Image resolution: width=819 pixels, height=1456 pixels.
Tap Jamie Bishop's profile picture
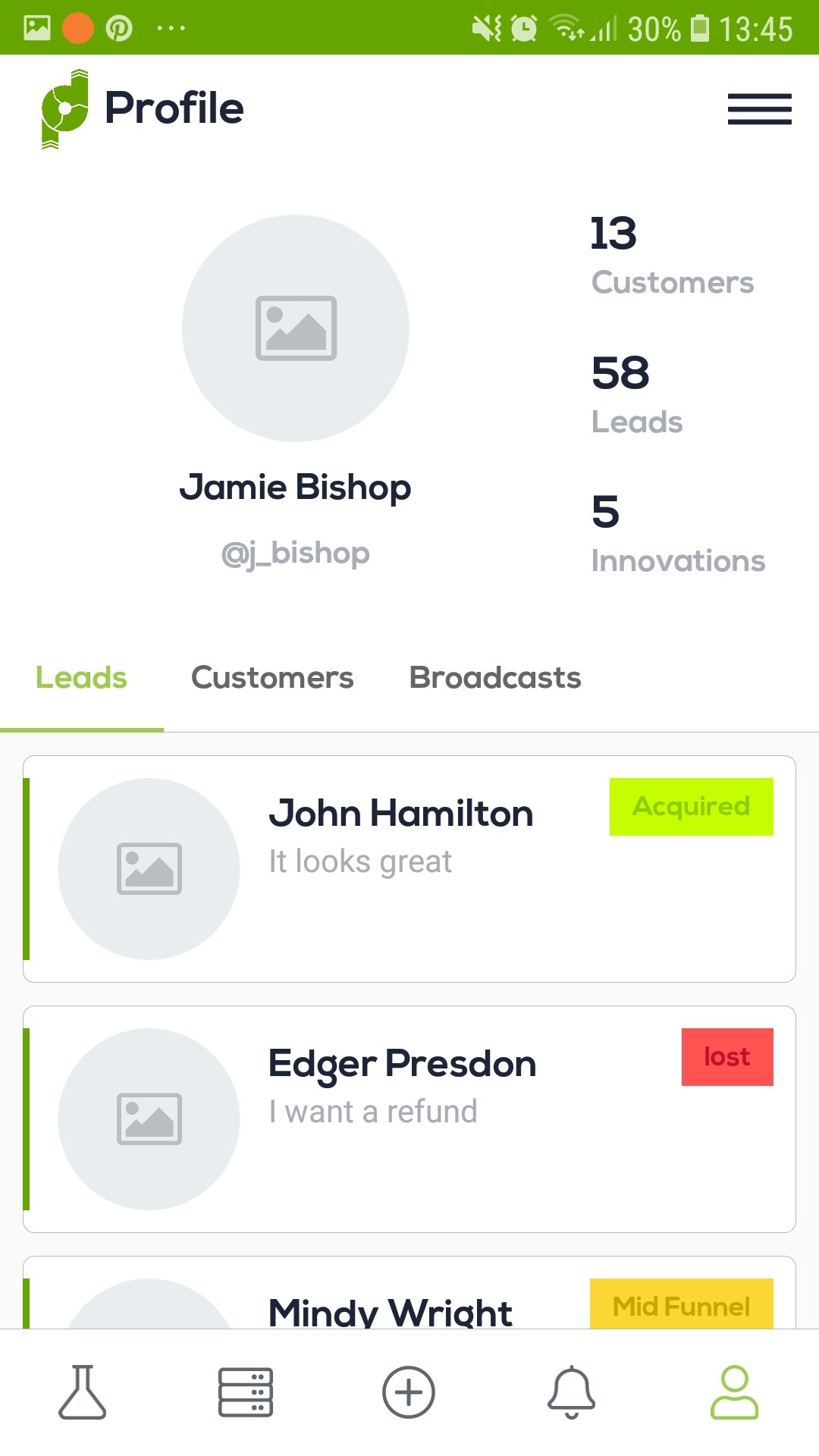tap(296, 328)
